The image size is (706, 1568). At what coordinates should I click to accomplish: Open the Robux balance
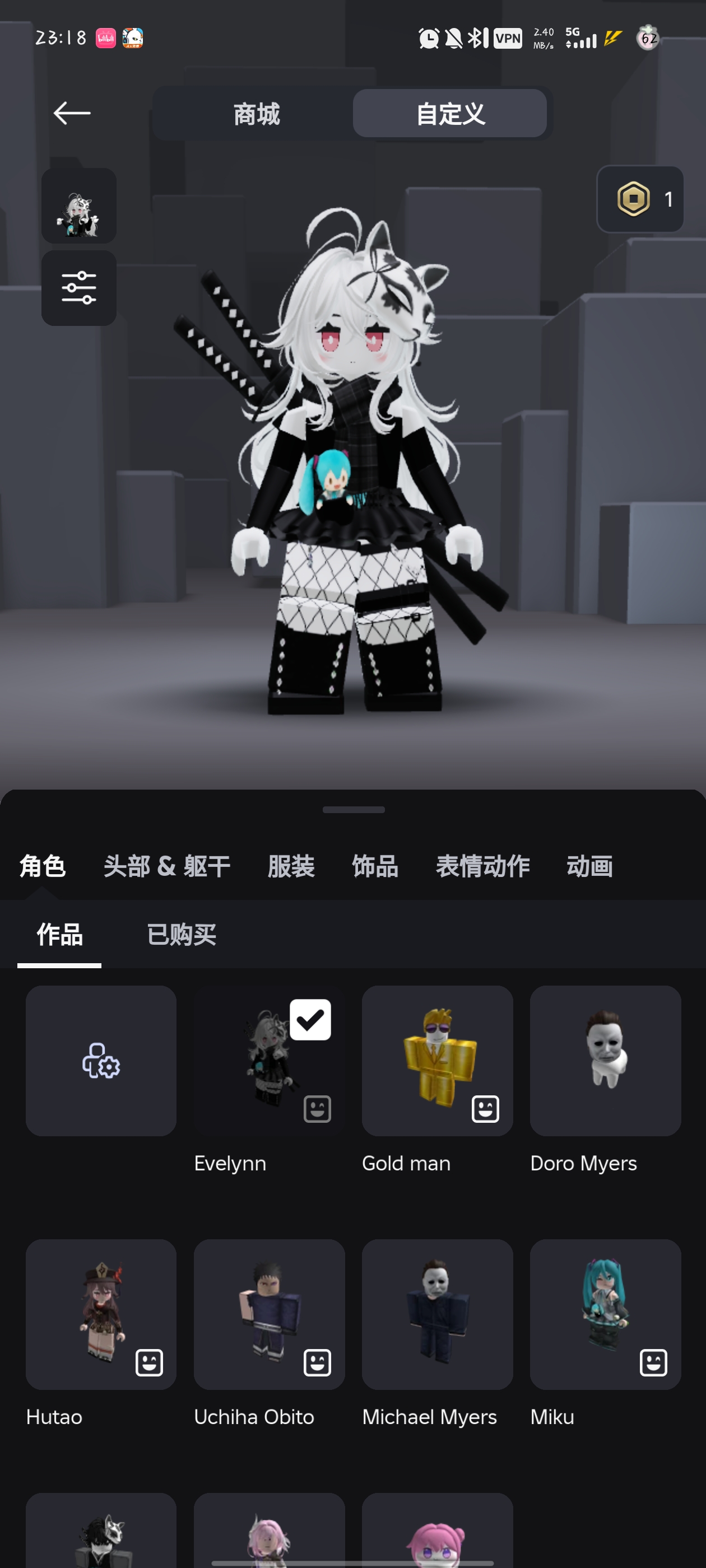click(640, 199)
